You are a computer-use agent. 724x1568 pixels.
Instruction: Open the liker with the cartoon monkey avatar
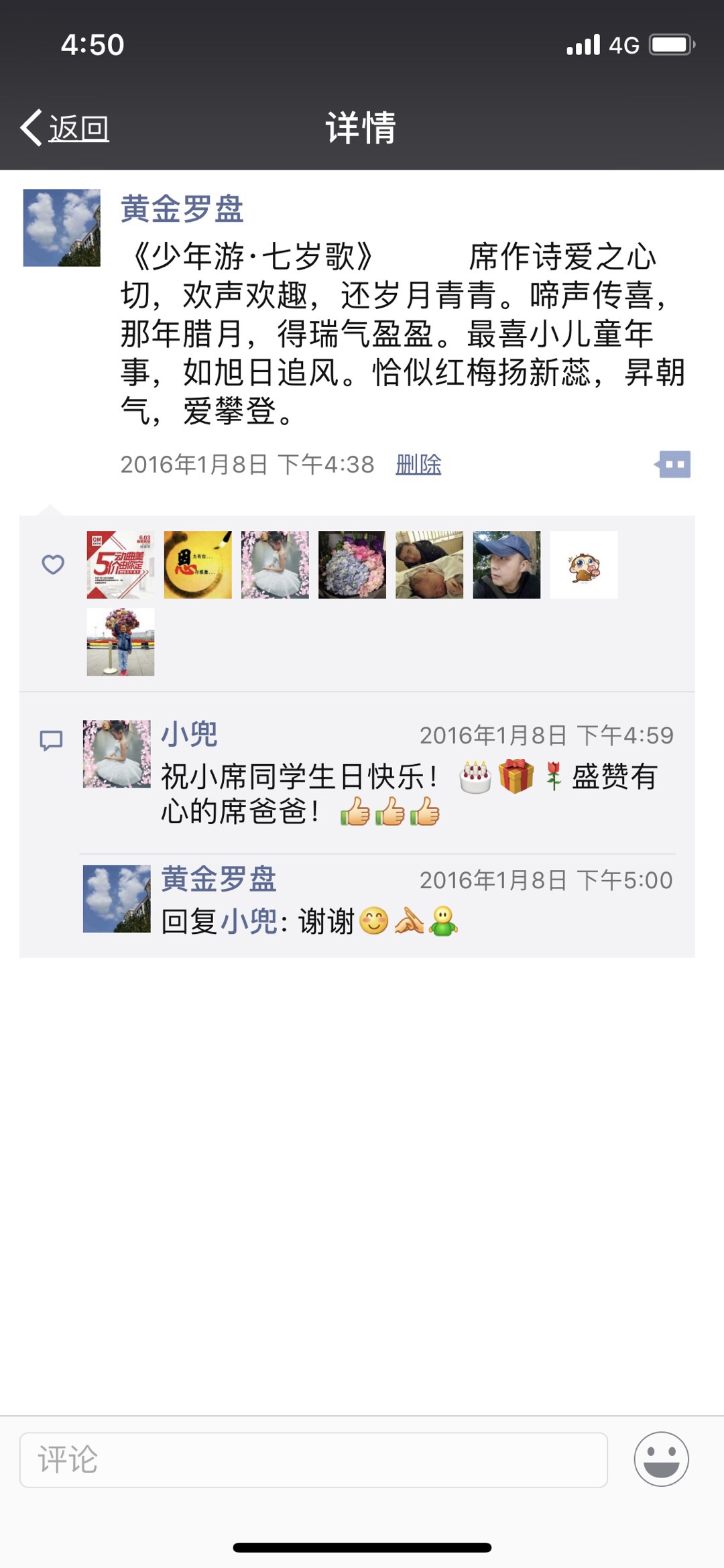(x=584, y=564)
